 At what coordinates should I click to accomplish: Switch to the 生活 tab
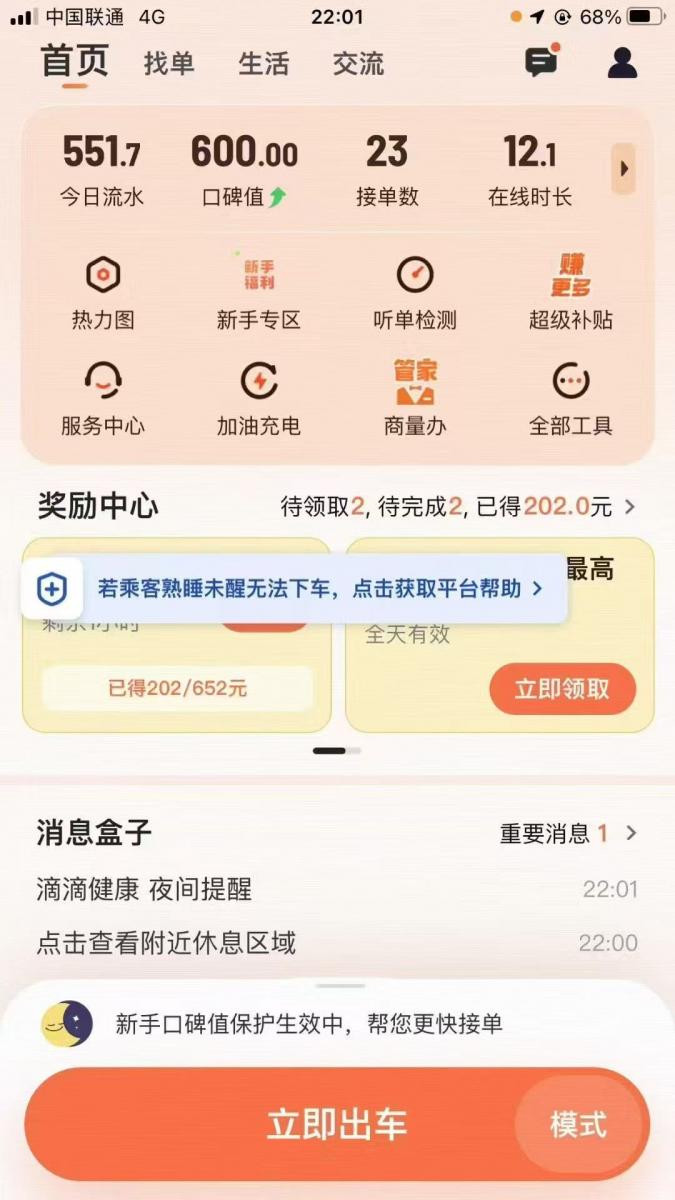click(x=264, y=64)
